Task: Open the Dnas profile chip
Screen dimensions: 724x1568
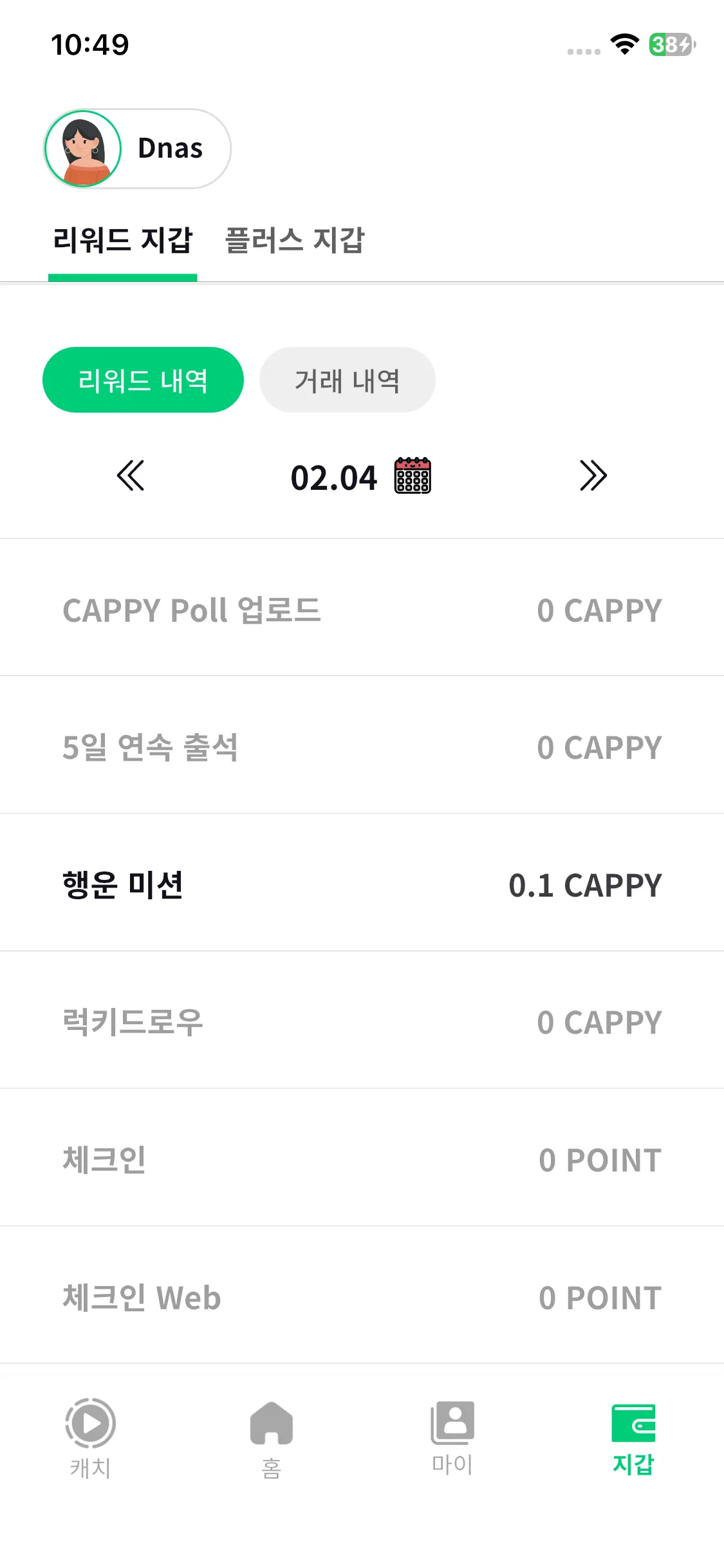Action: click(137, 149)
